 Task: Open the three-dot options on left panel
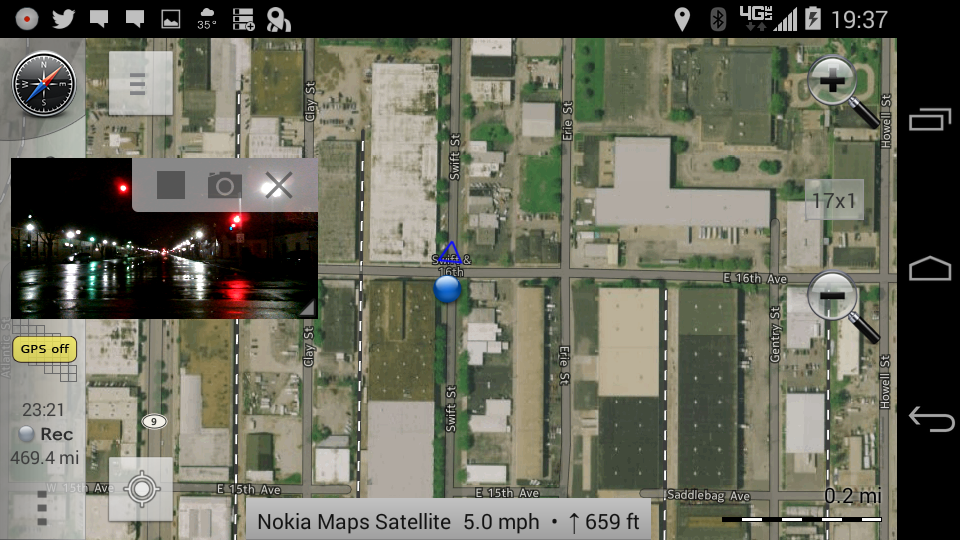(42, 507)
